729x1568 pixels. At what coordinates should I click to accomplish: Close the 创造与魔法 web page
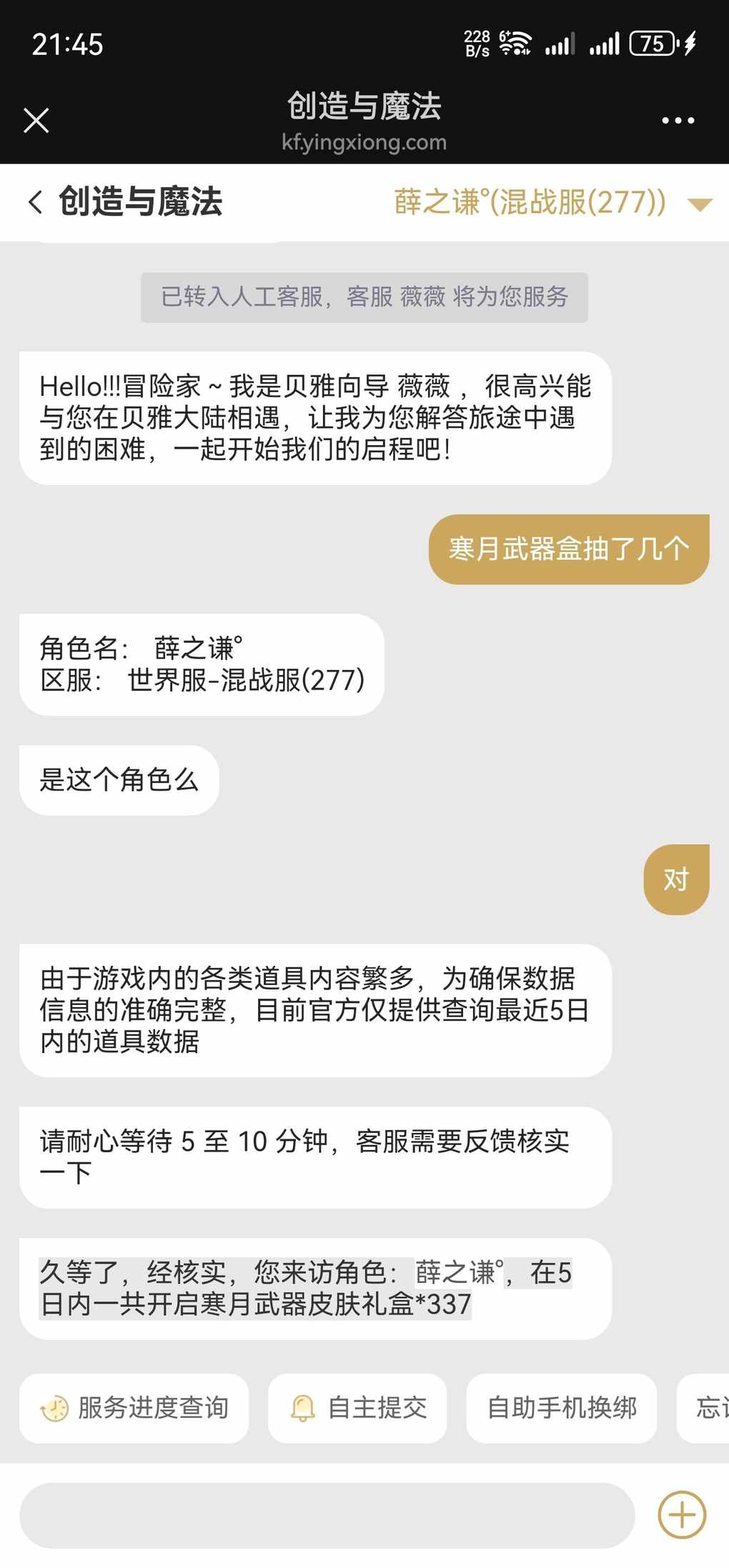click(x=36, y=120)
